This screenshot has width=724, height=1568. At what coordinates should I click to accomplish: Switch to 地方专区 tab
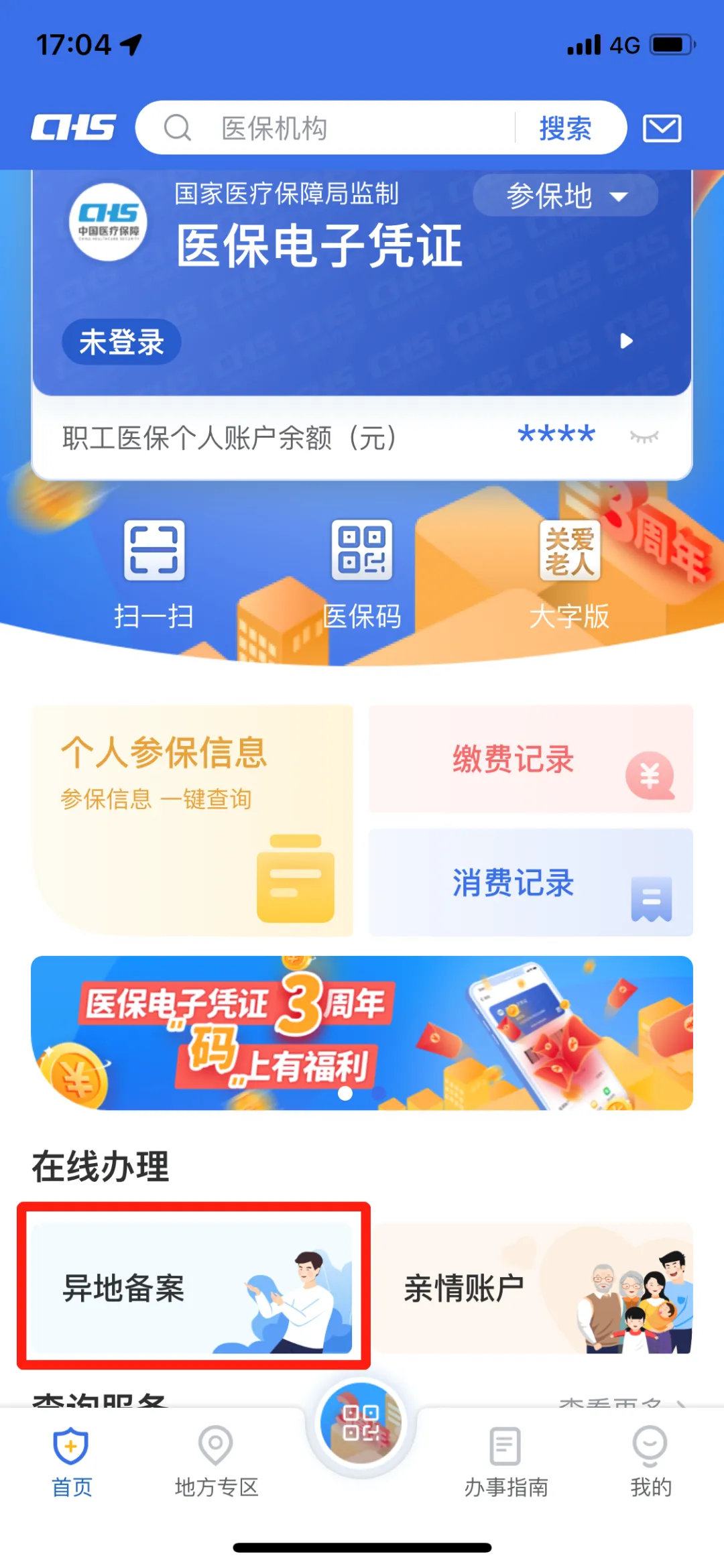[x=216, y=1461]
